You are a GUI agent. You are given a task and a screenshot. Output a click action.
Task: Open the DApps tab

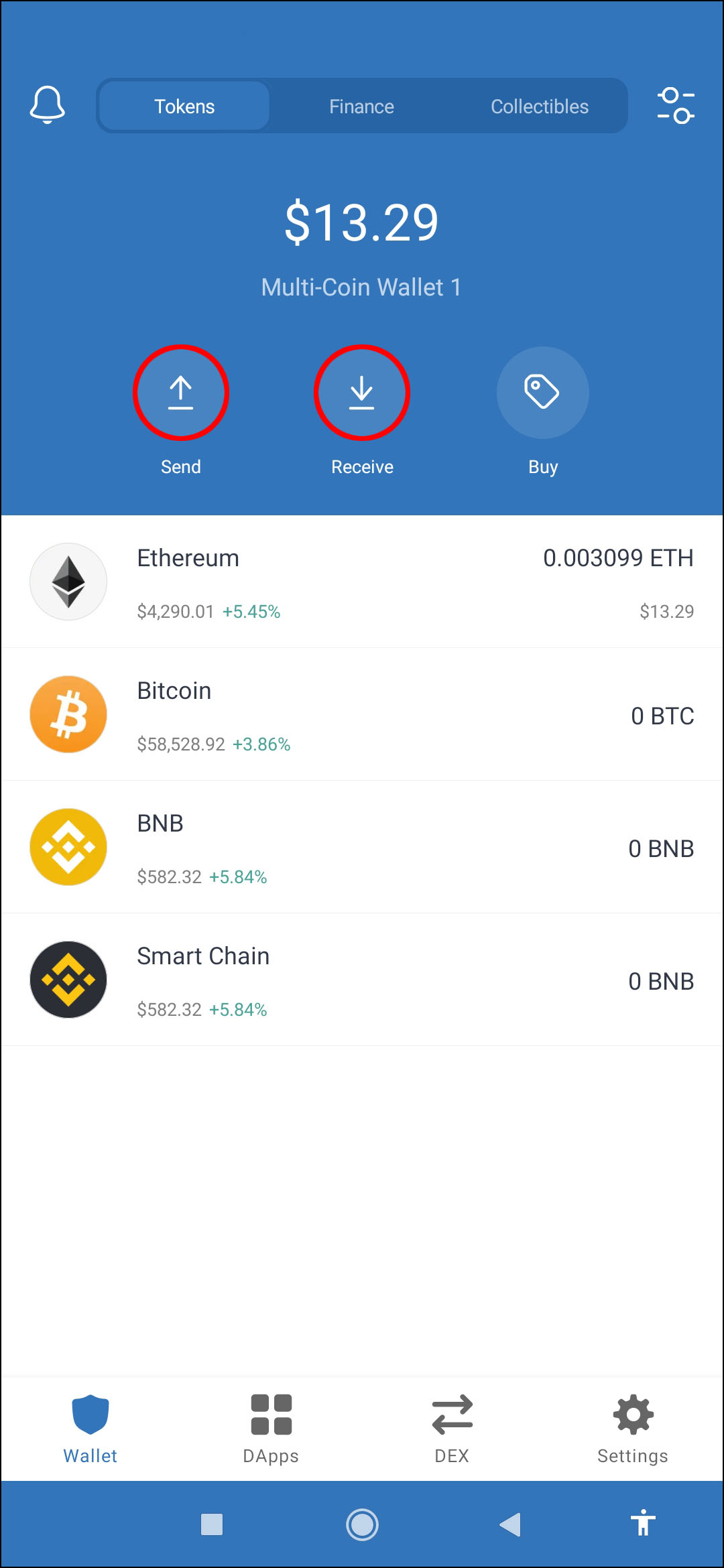(271, 1427)
